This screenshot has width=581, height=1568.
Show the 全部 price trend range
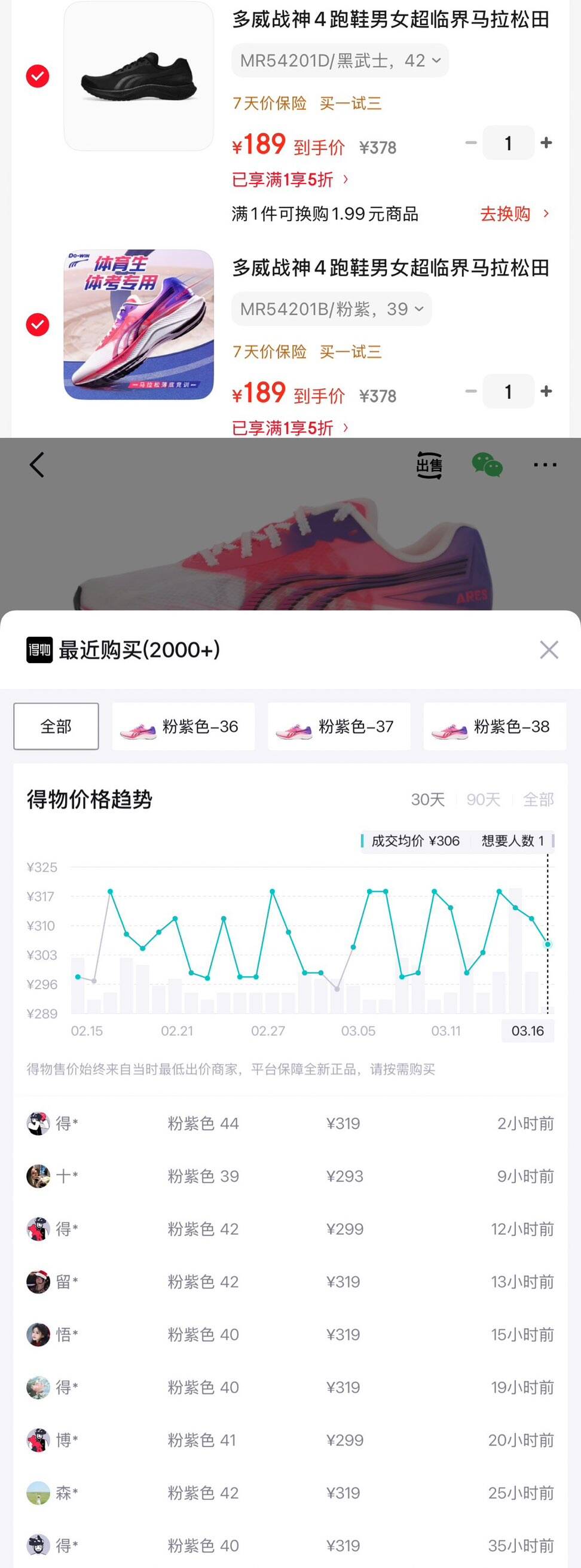(538, 799)
